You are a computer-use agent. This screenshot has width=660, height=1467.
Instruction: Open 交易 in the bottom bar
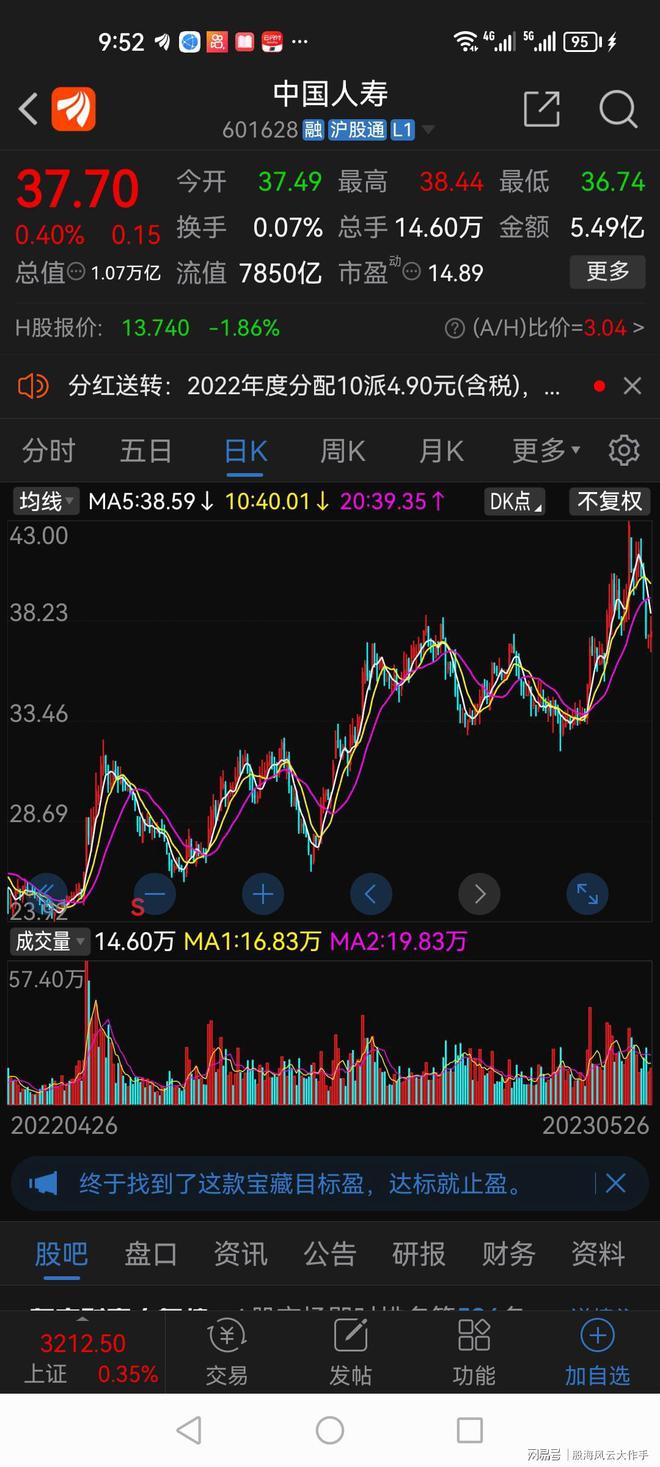tap(226, 1351)
